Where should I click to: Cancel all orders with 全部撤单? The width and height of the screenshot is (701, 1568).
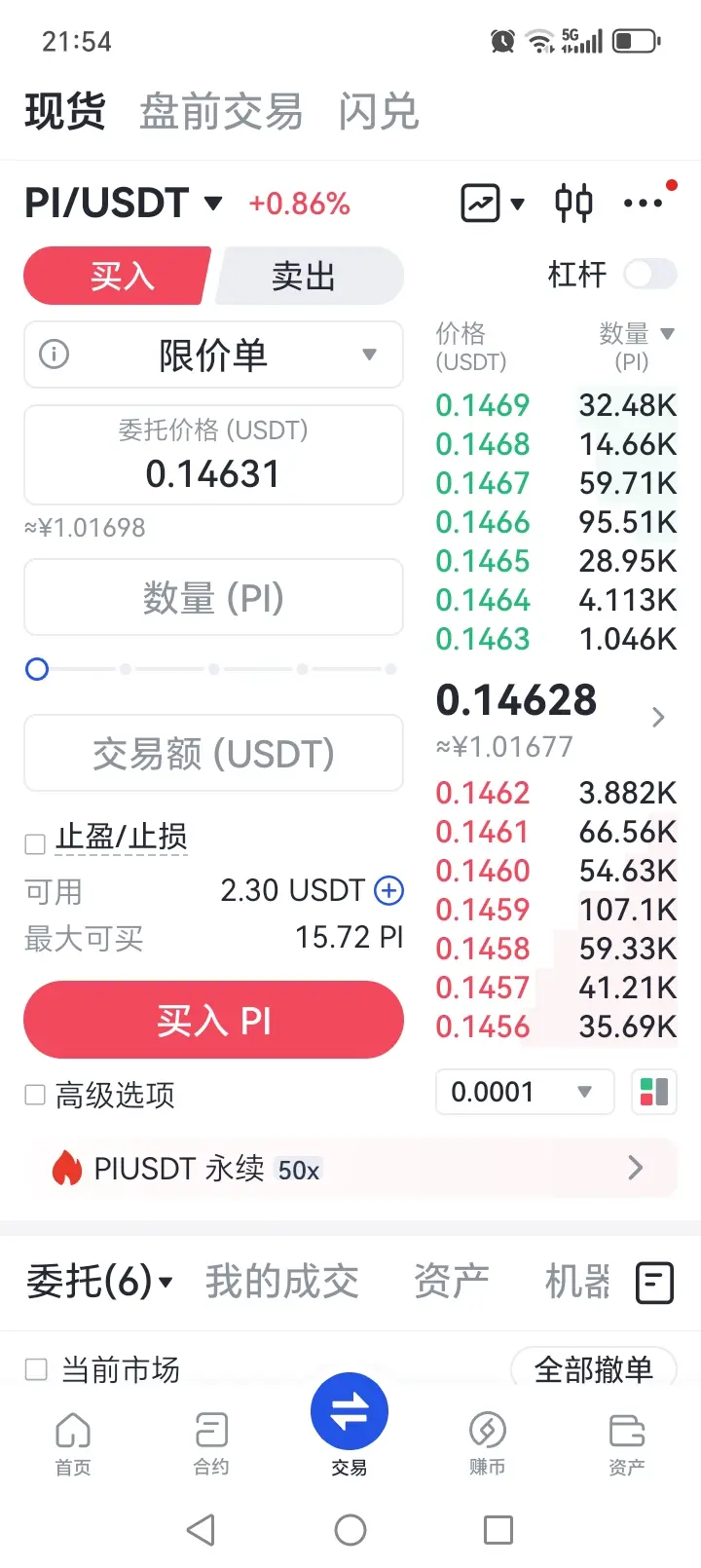click(593, 1369)
